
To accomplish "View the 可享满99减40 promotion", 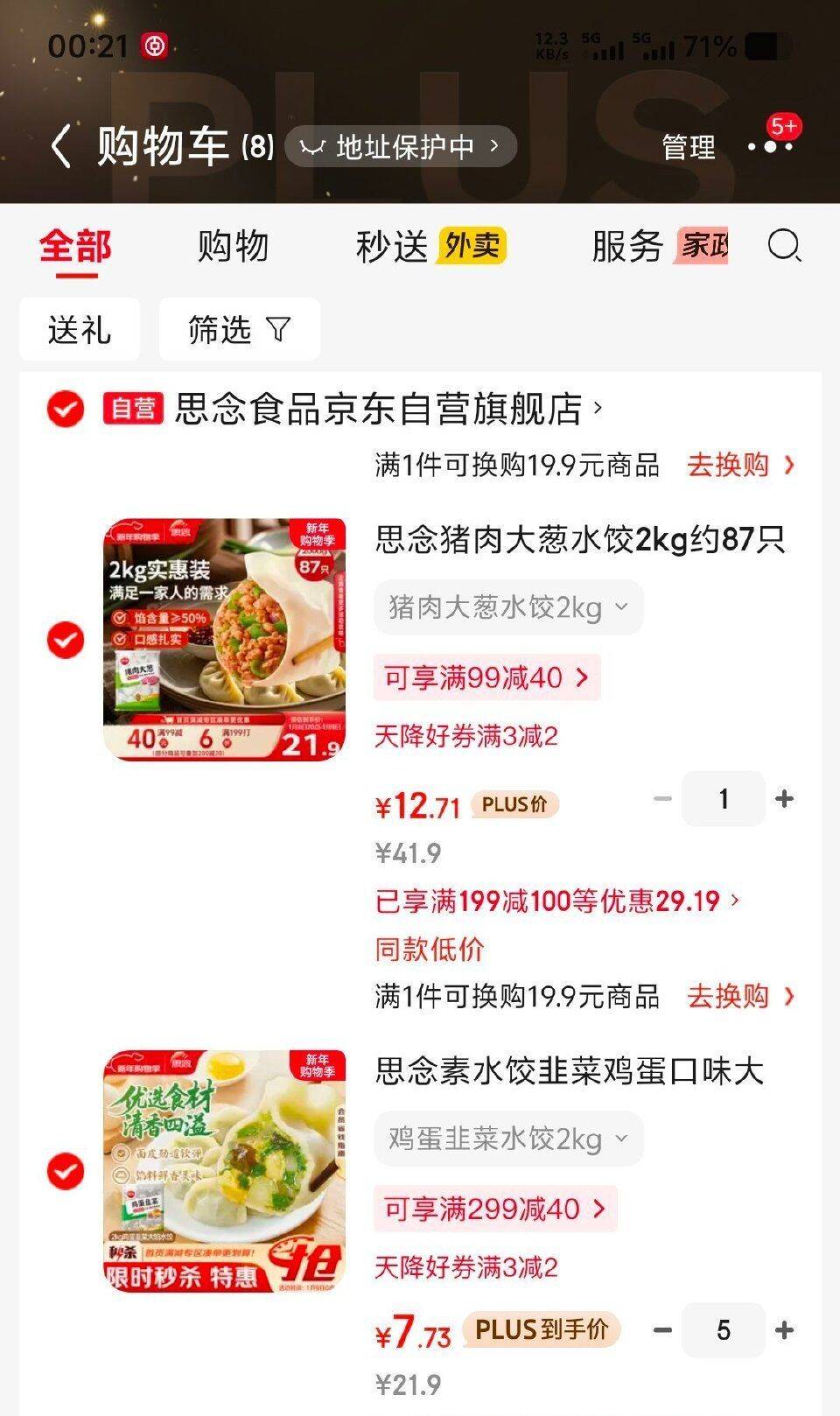I will (x=486, y=677).
